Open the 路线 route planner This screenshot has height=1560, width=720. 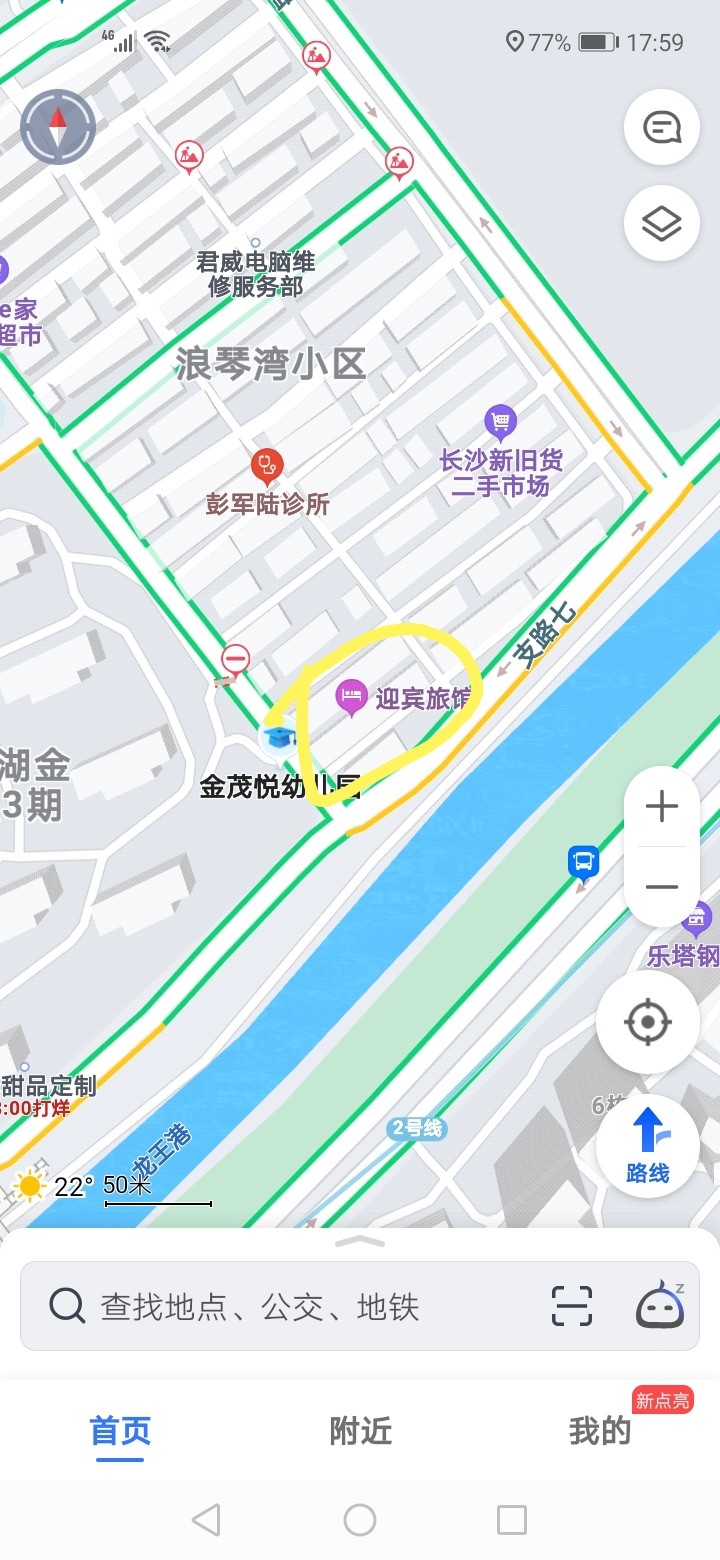tap(647, 1145)
